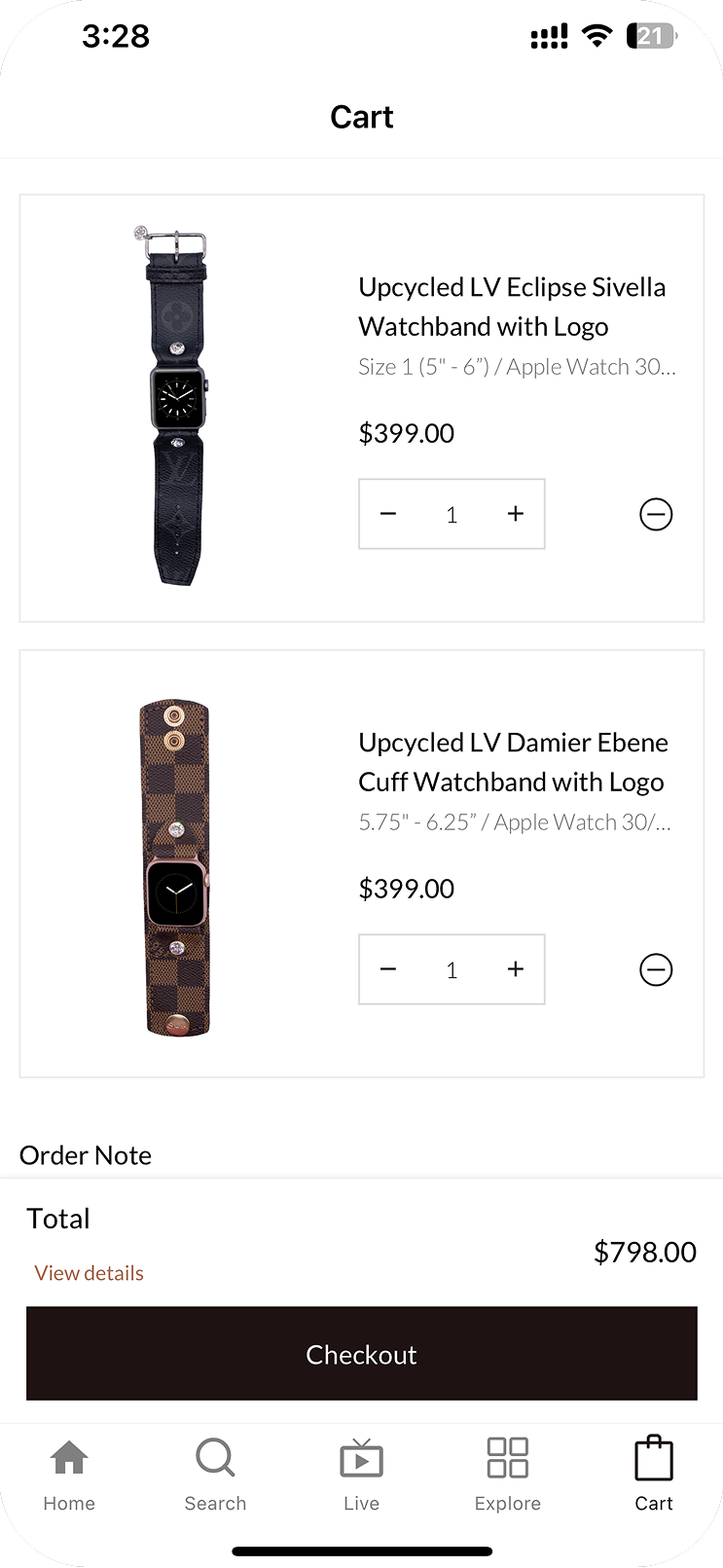
Task: Increase quantity of Damier Ebene Cuff Watchband
Action: point(516,969)
